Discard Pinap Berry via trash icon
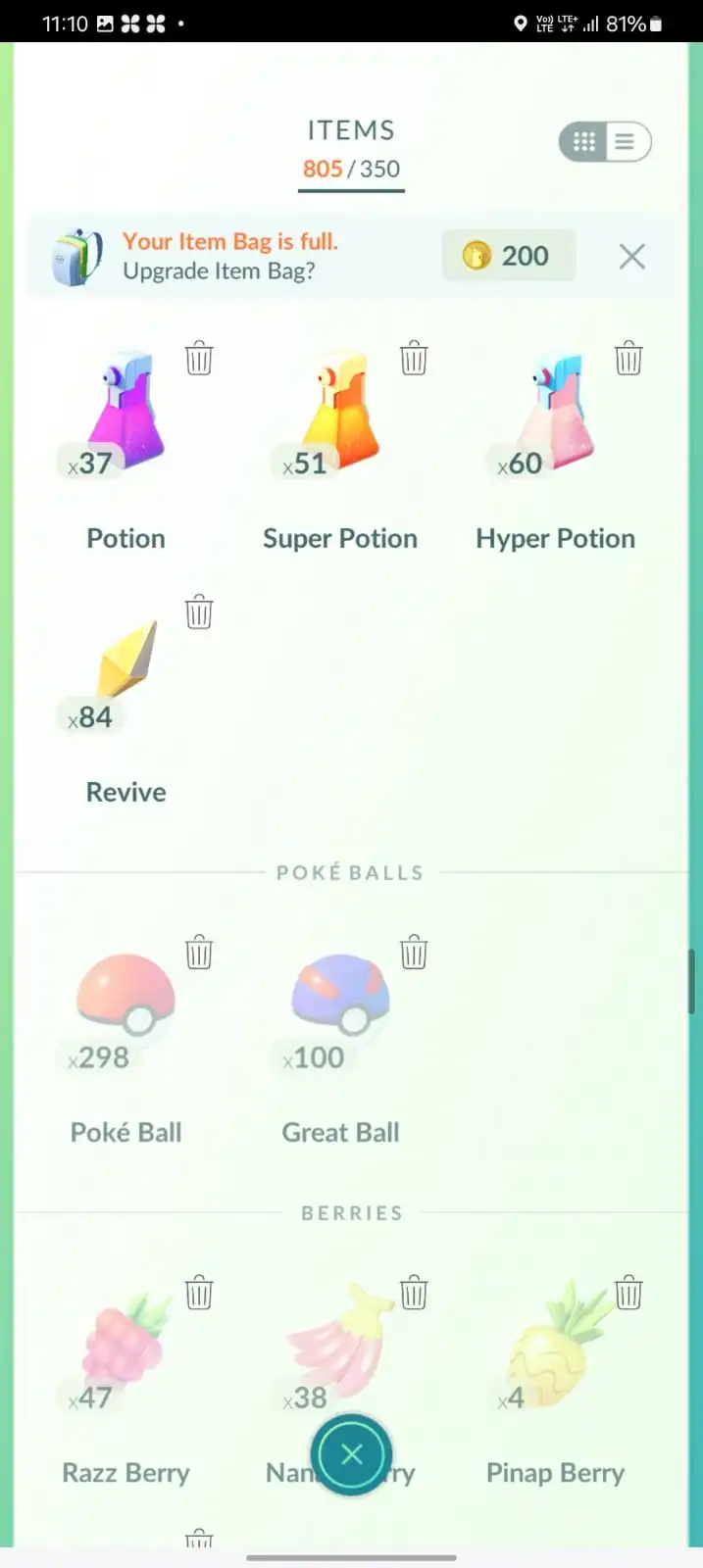 628,1293
